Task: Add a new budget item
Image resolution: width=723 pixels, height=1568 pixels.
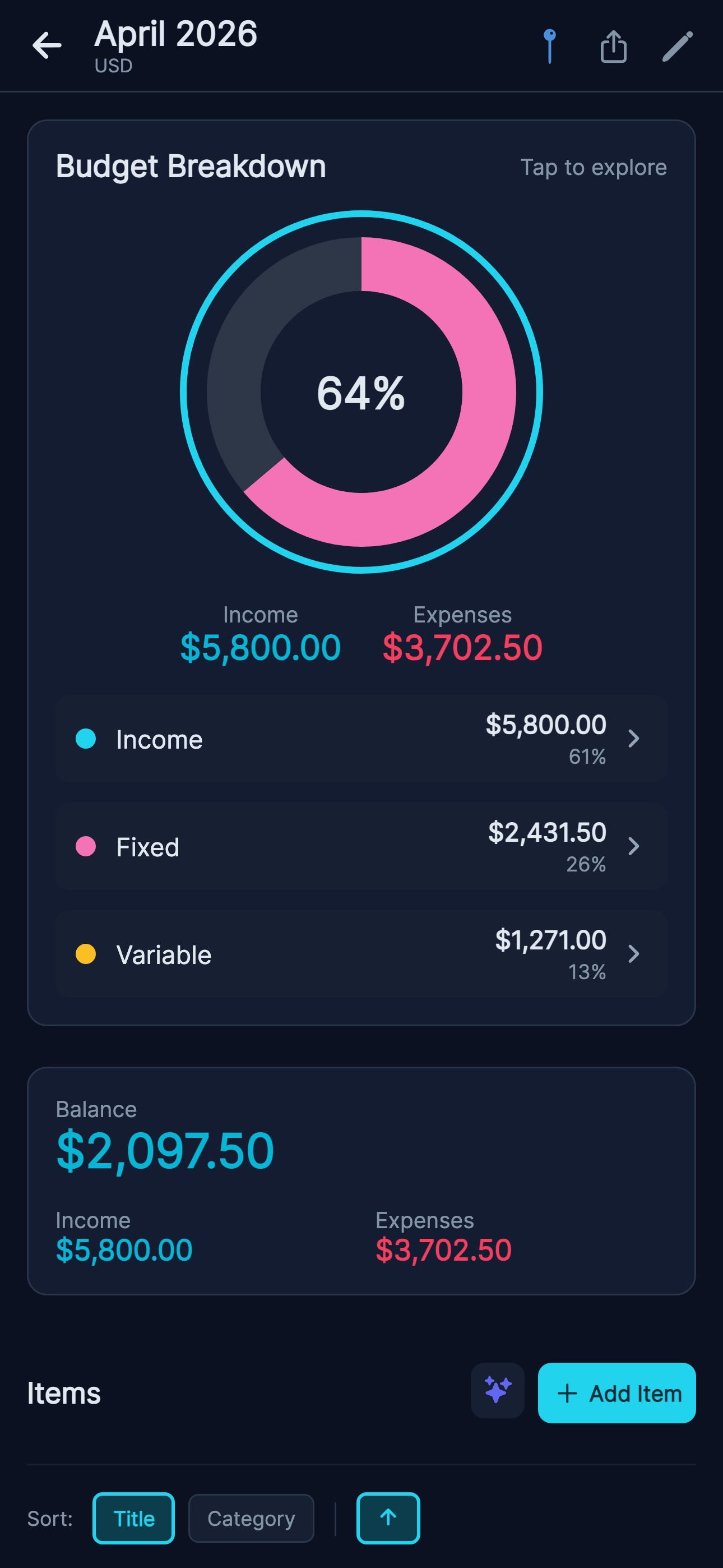Action: 617,1393
